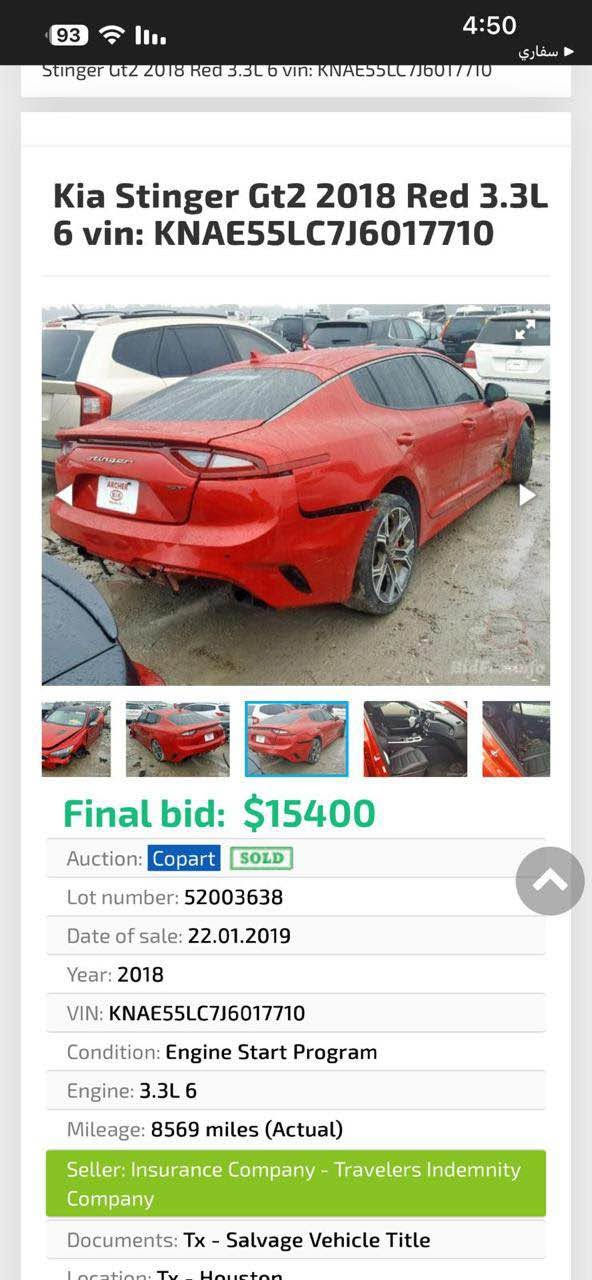Viewport: 592px width, 1280px height.
Task: Open the fourth thumbnail showing the front seats
Action: coord(415,739)
